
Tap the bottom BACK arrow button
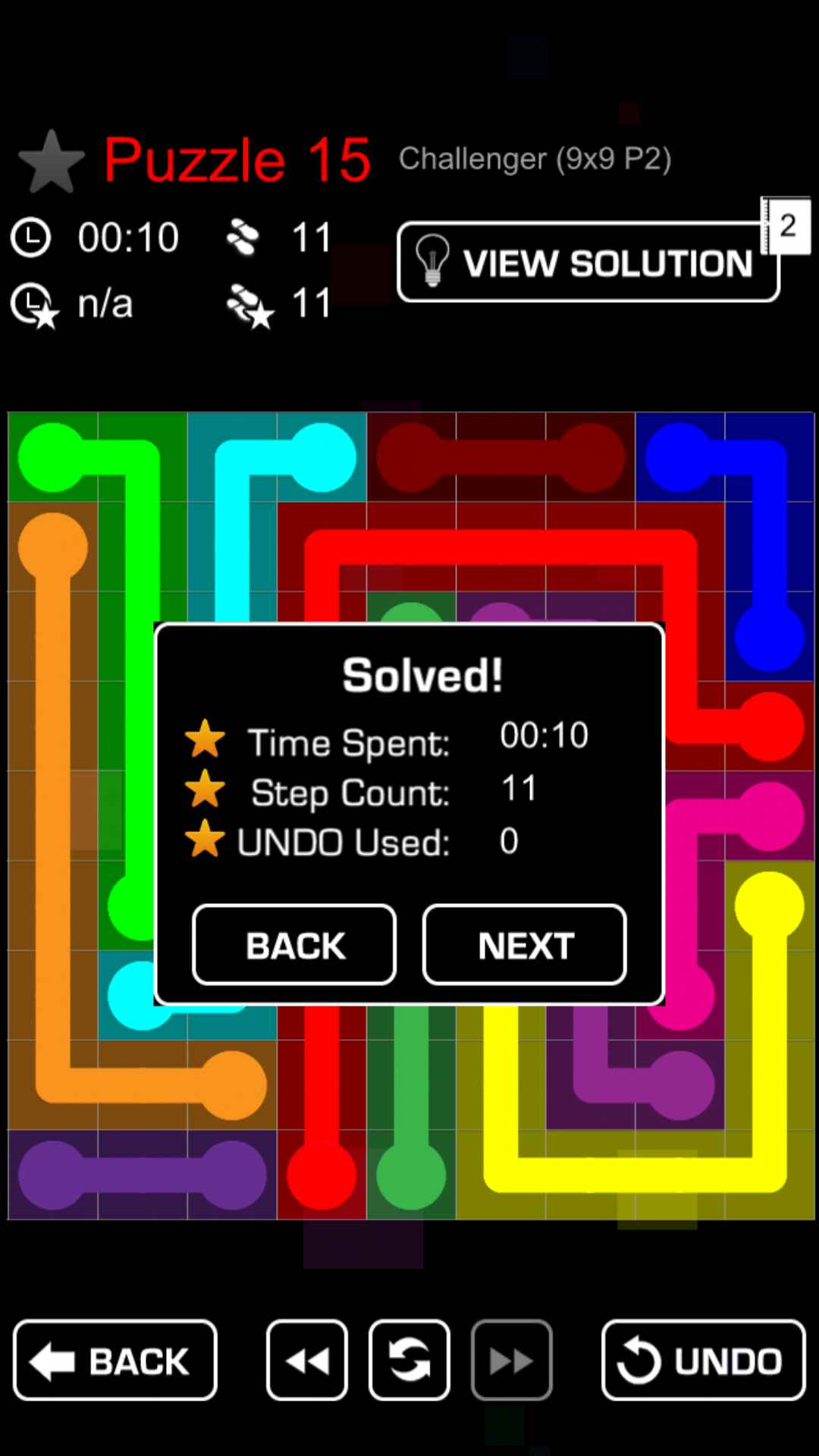[115, 1360]
